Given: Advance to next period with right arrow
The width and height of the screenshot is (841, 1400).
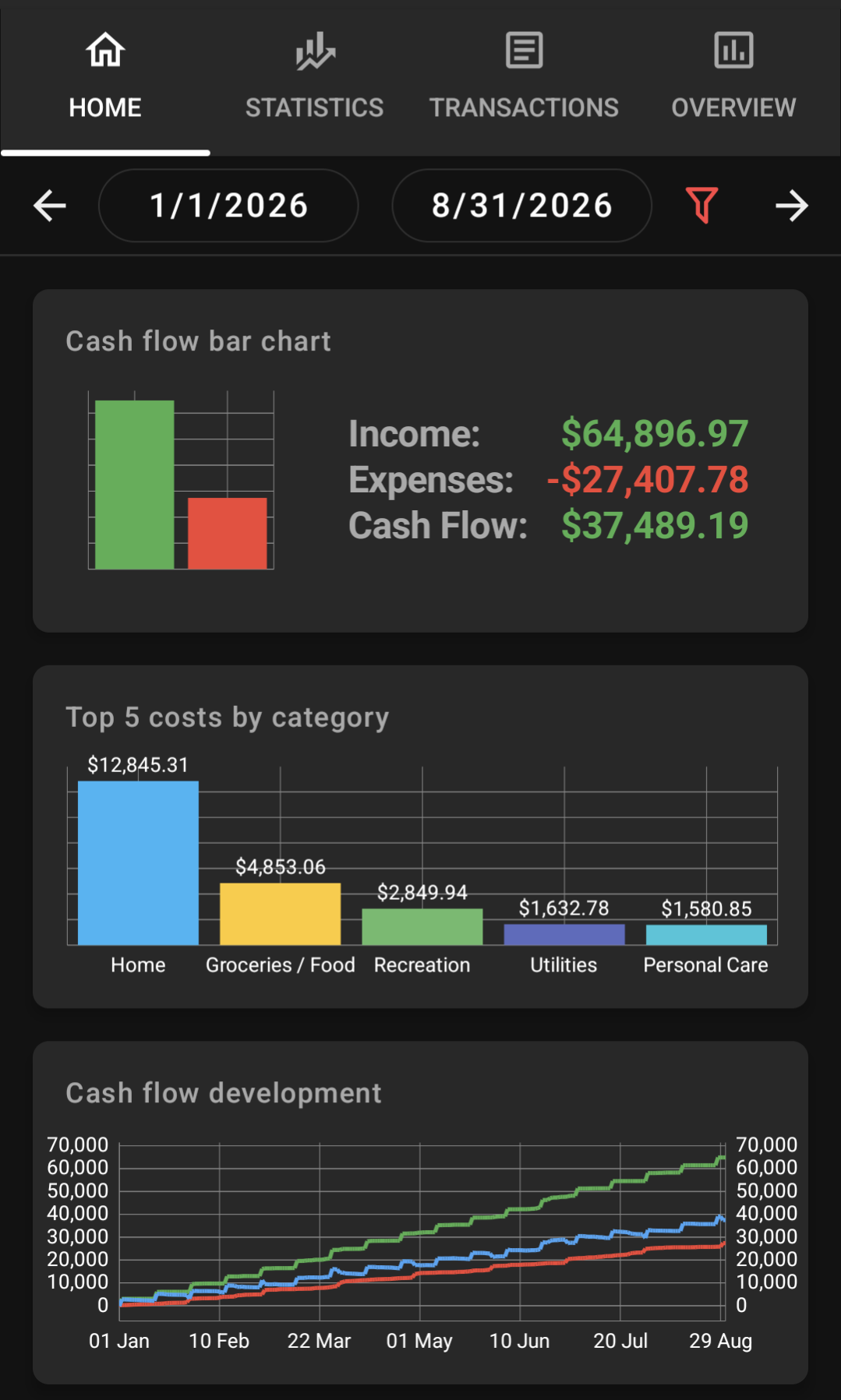Looking at the screenshot, I should tap(791, 206).
